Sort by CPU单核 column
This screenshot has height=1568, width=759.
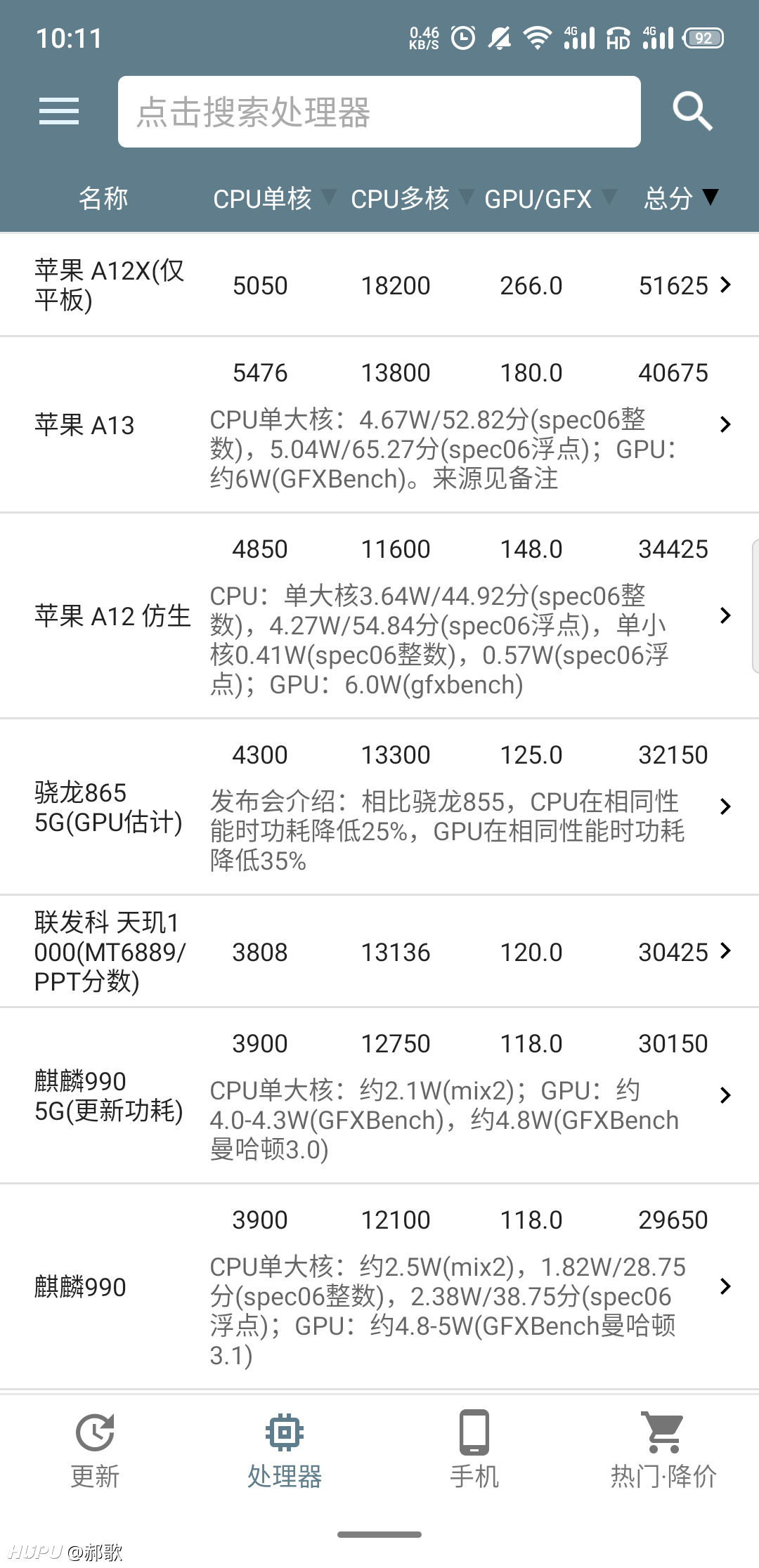pos(274,199)
